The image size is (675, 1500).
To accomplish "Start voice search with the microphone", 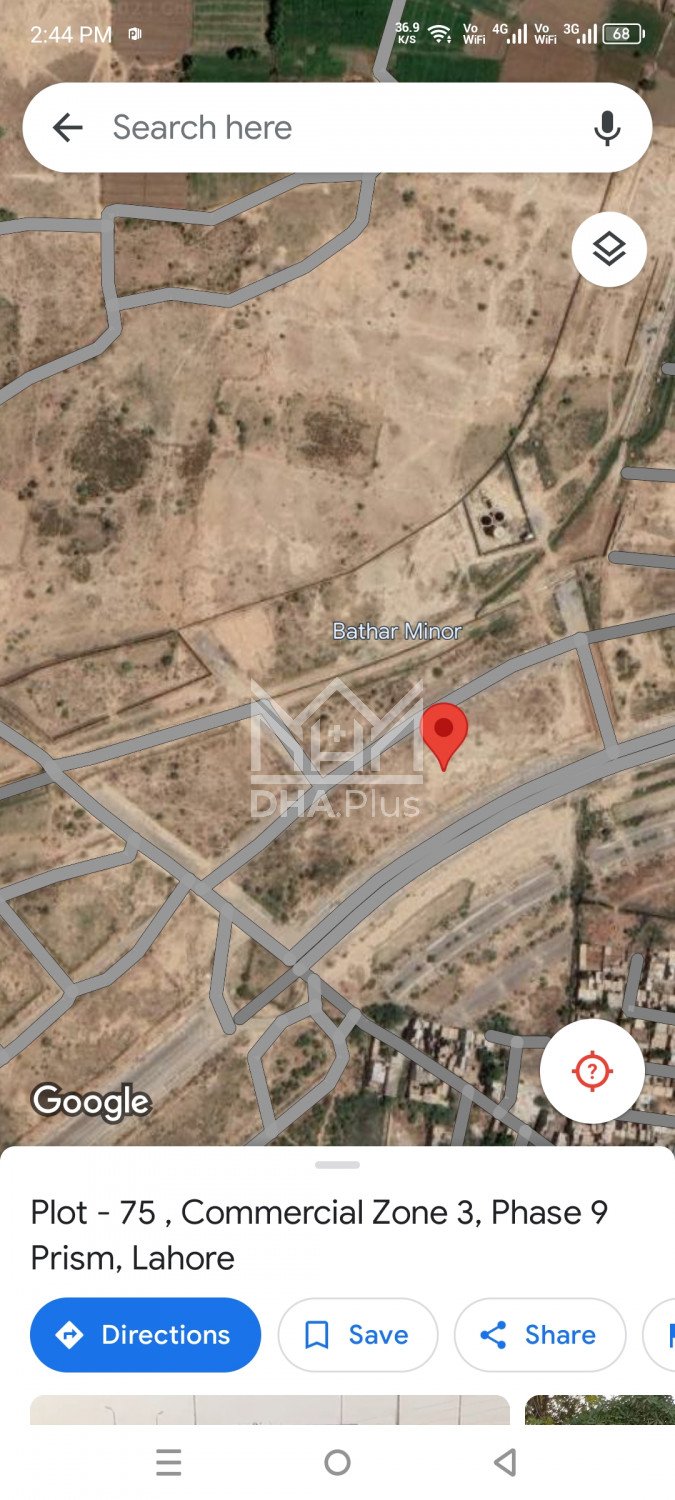I will (607, 128).
